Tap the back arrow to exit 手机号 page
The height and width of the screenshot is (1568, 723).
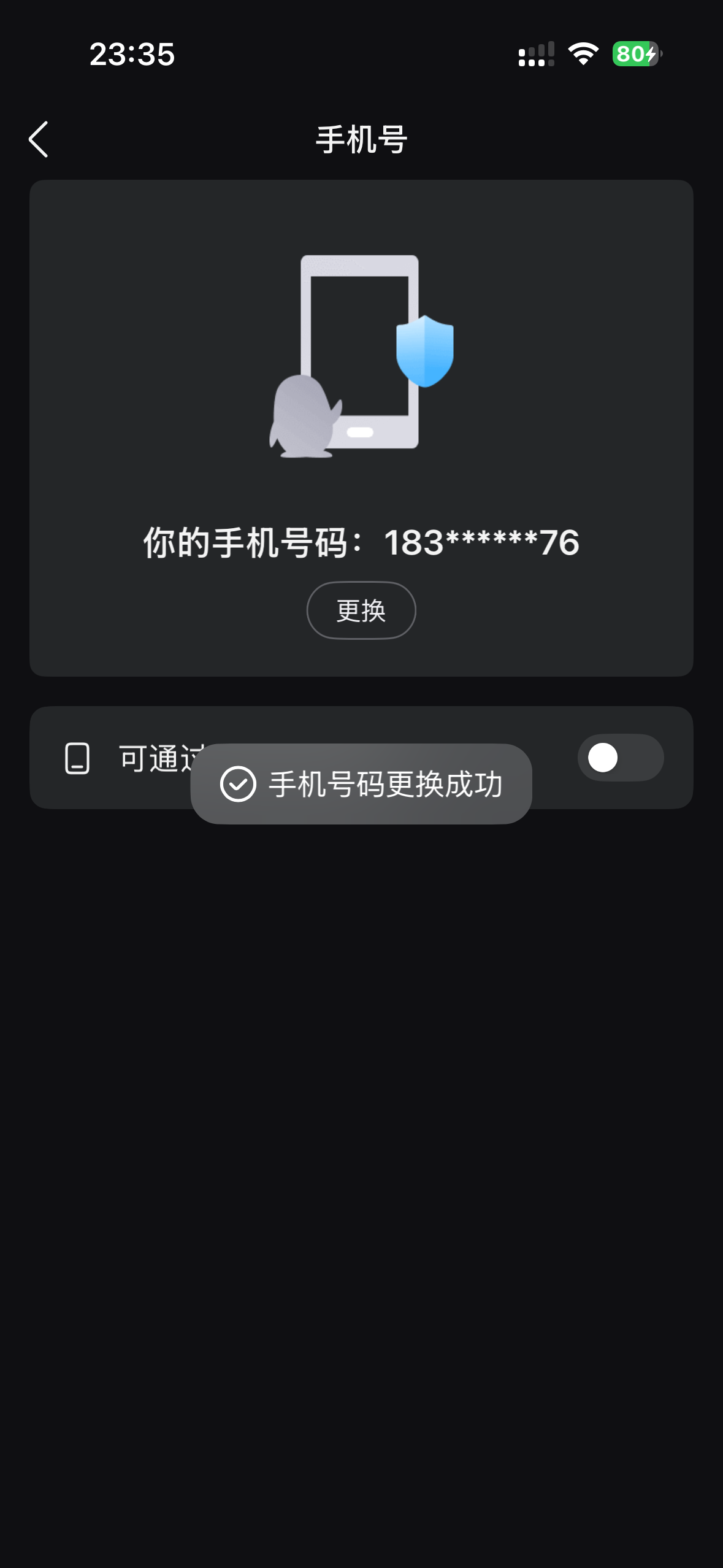coord(39,140)
